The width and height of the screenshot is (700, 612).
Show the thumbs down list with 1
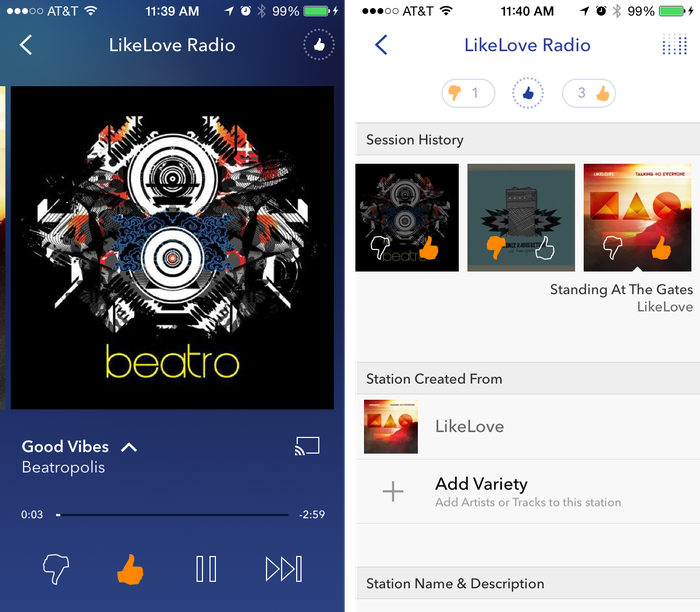tap(467, 94)
